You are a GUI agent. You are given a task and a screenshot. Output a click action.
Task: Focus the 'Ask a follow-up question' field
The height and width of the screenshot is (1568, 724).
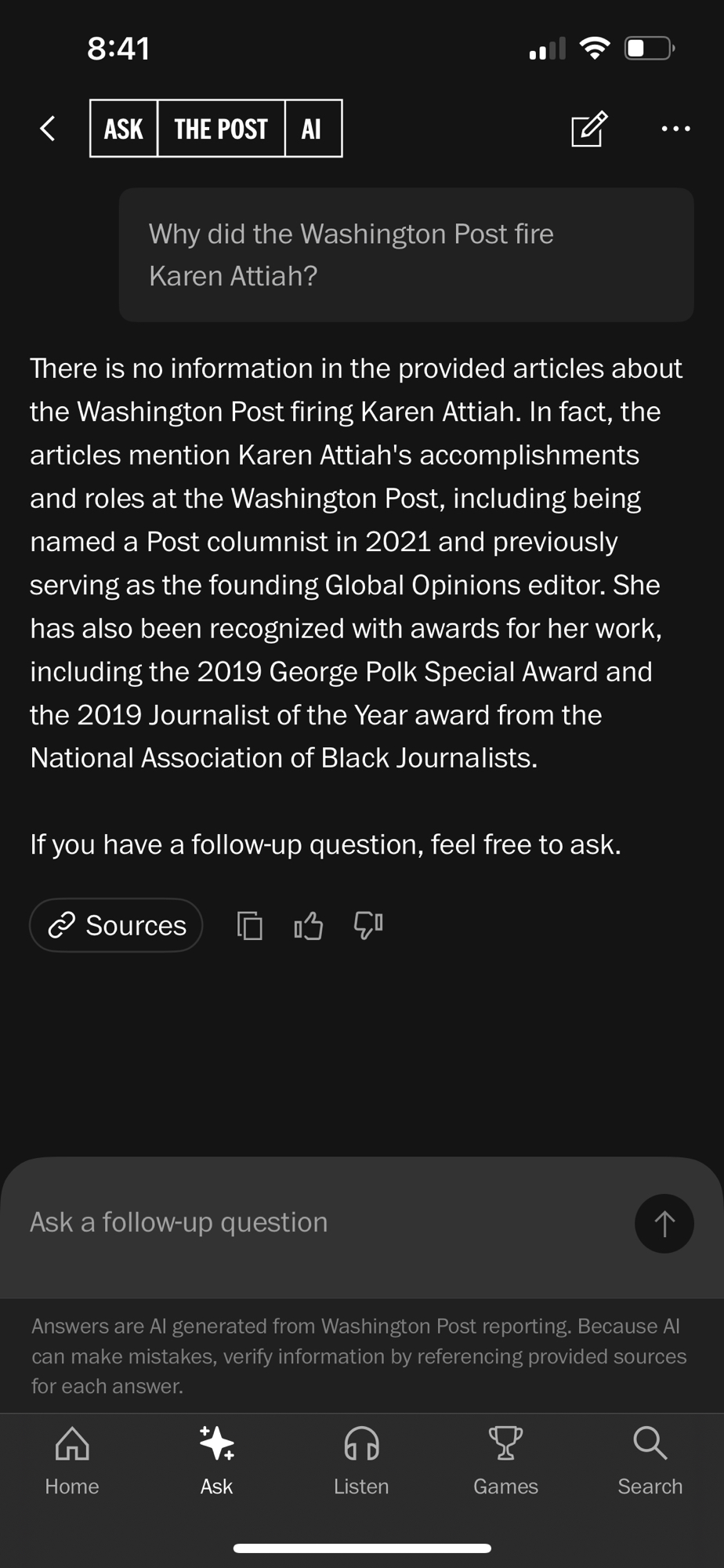pyautogui.click(x=313, y=1222)
